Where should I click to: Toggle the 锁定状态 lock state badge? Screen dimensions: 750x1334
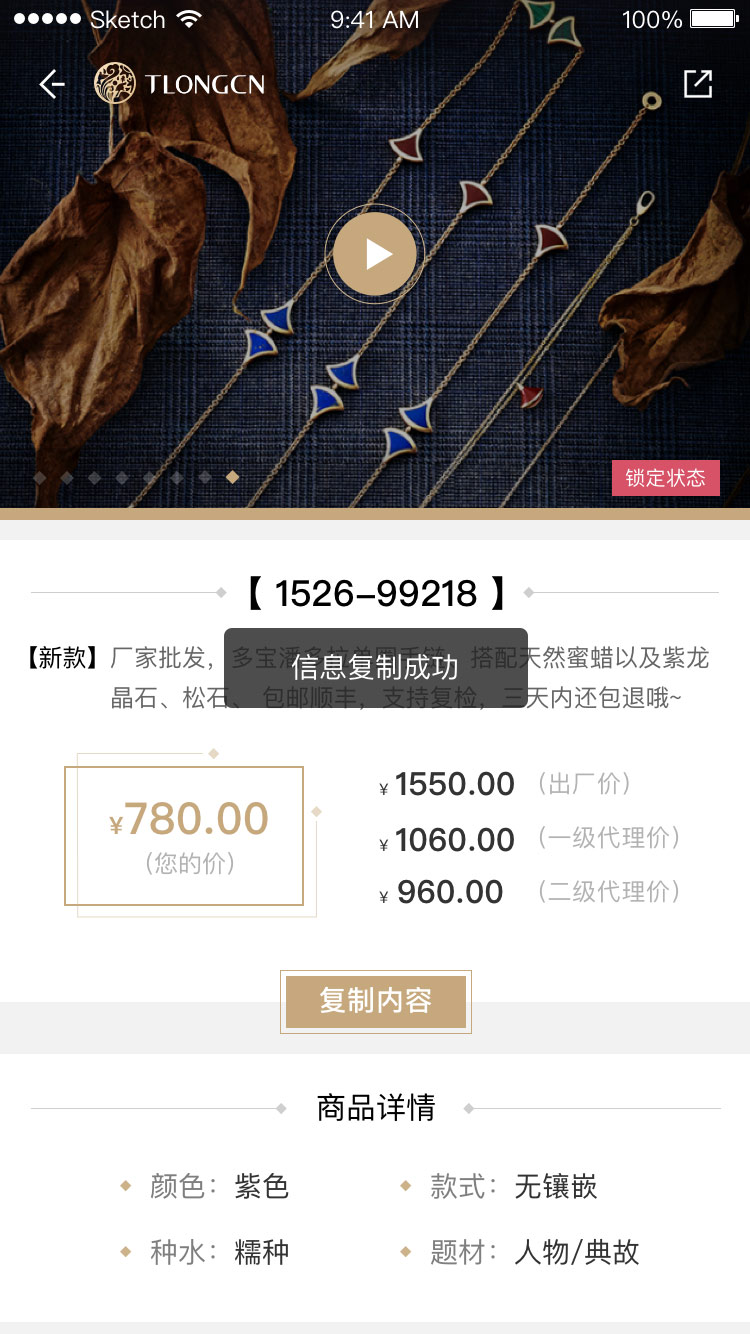point(666,479)
